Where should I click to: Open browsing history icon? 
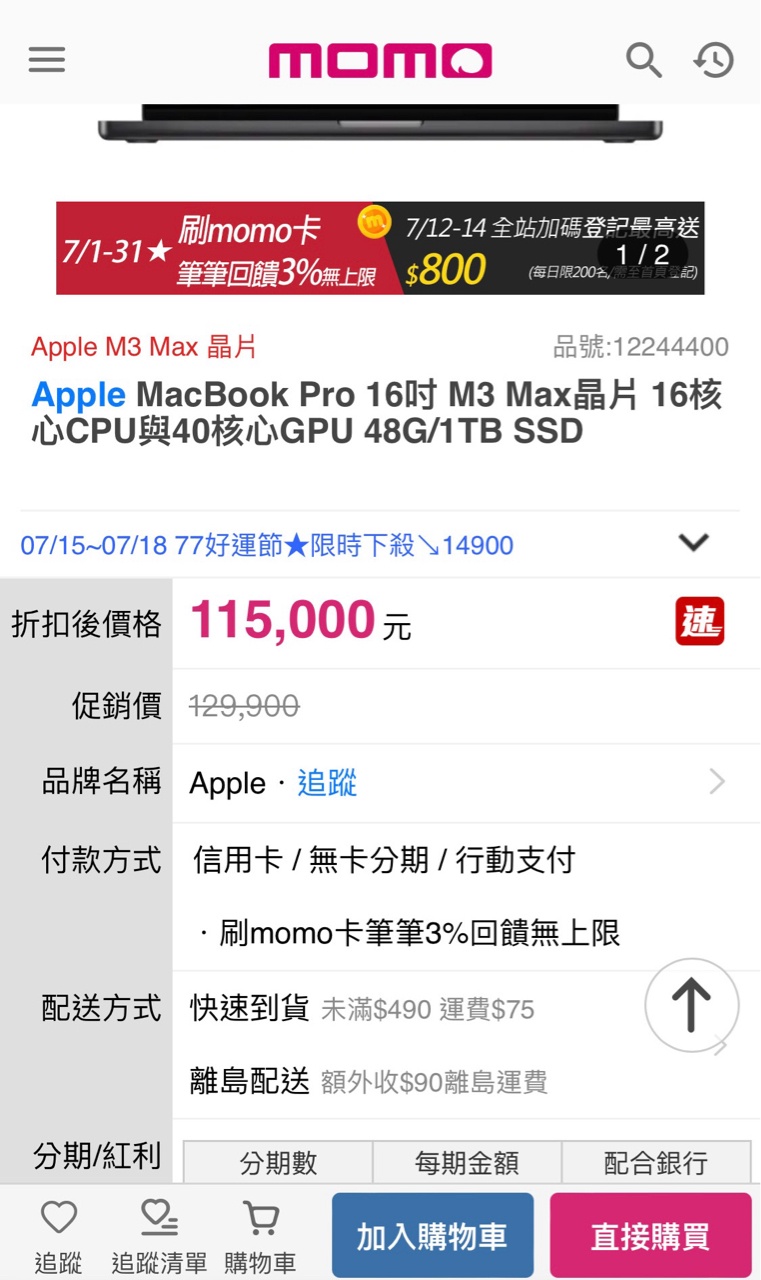click(714, 60)
